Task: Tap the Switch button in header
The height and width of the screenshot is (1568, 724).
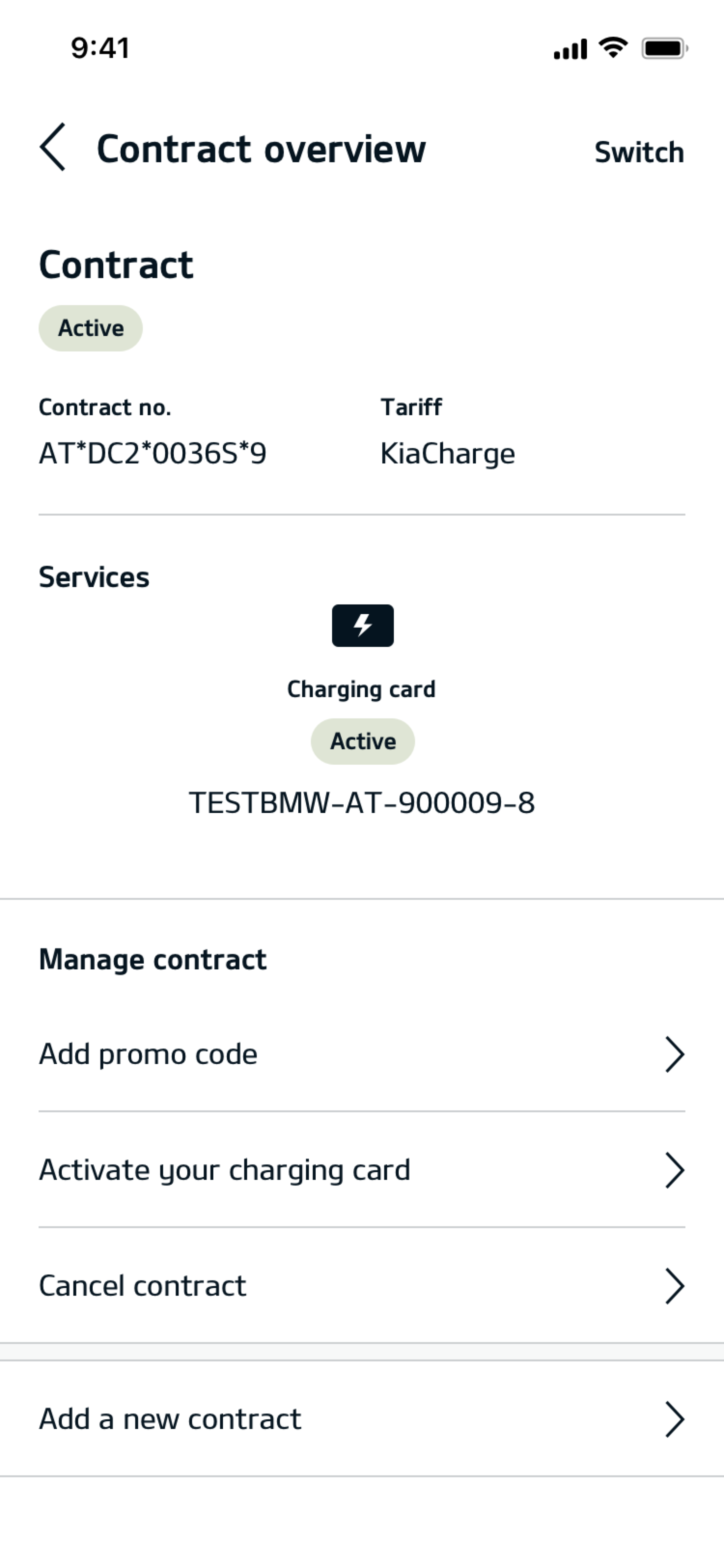Action: [639, 152]
